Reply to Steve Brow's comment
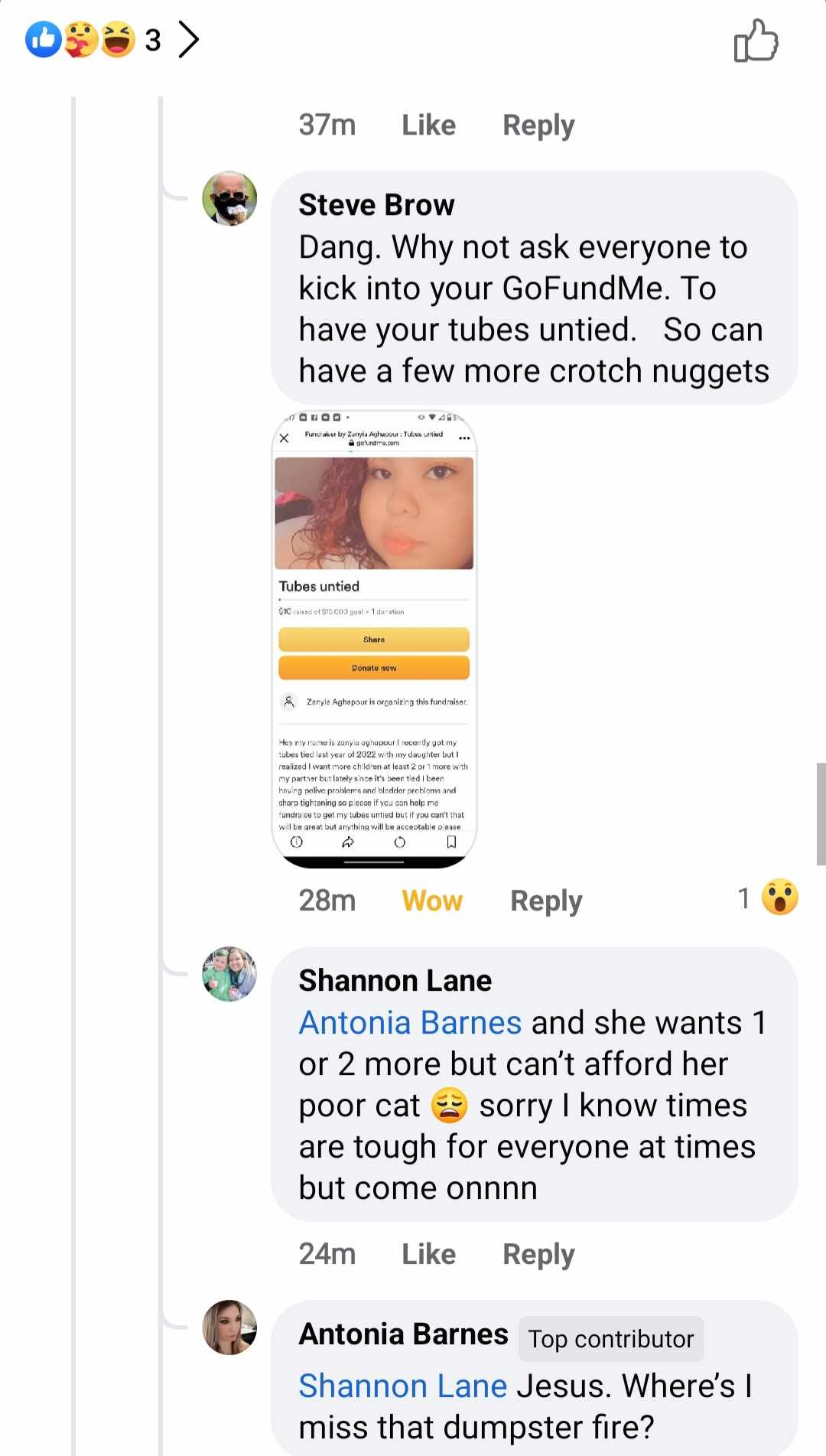This screenshot has height=1456, width=826. point(545,901)
